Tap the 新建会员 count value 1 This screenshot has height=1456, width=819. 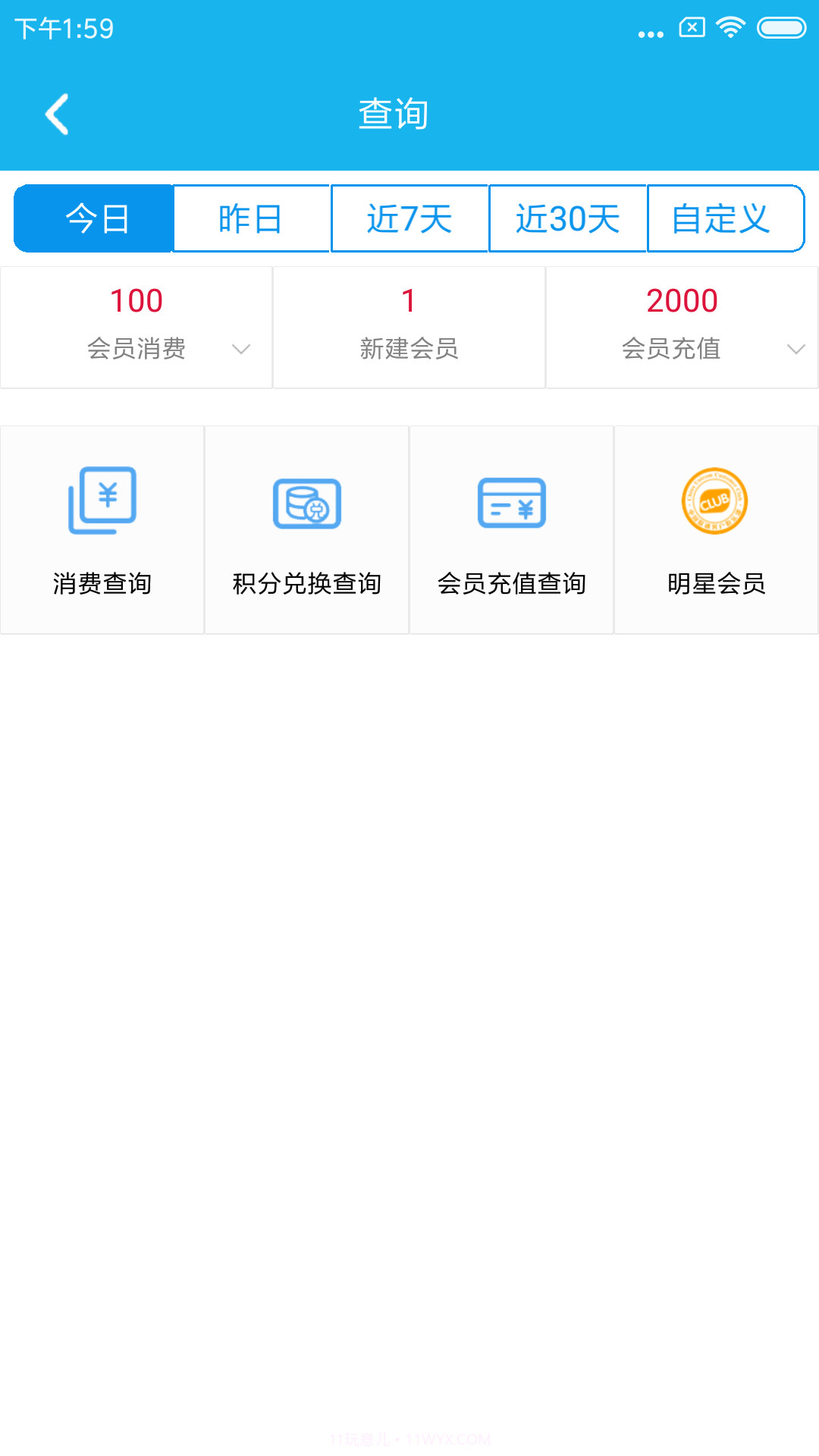pos(409,300)
